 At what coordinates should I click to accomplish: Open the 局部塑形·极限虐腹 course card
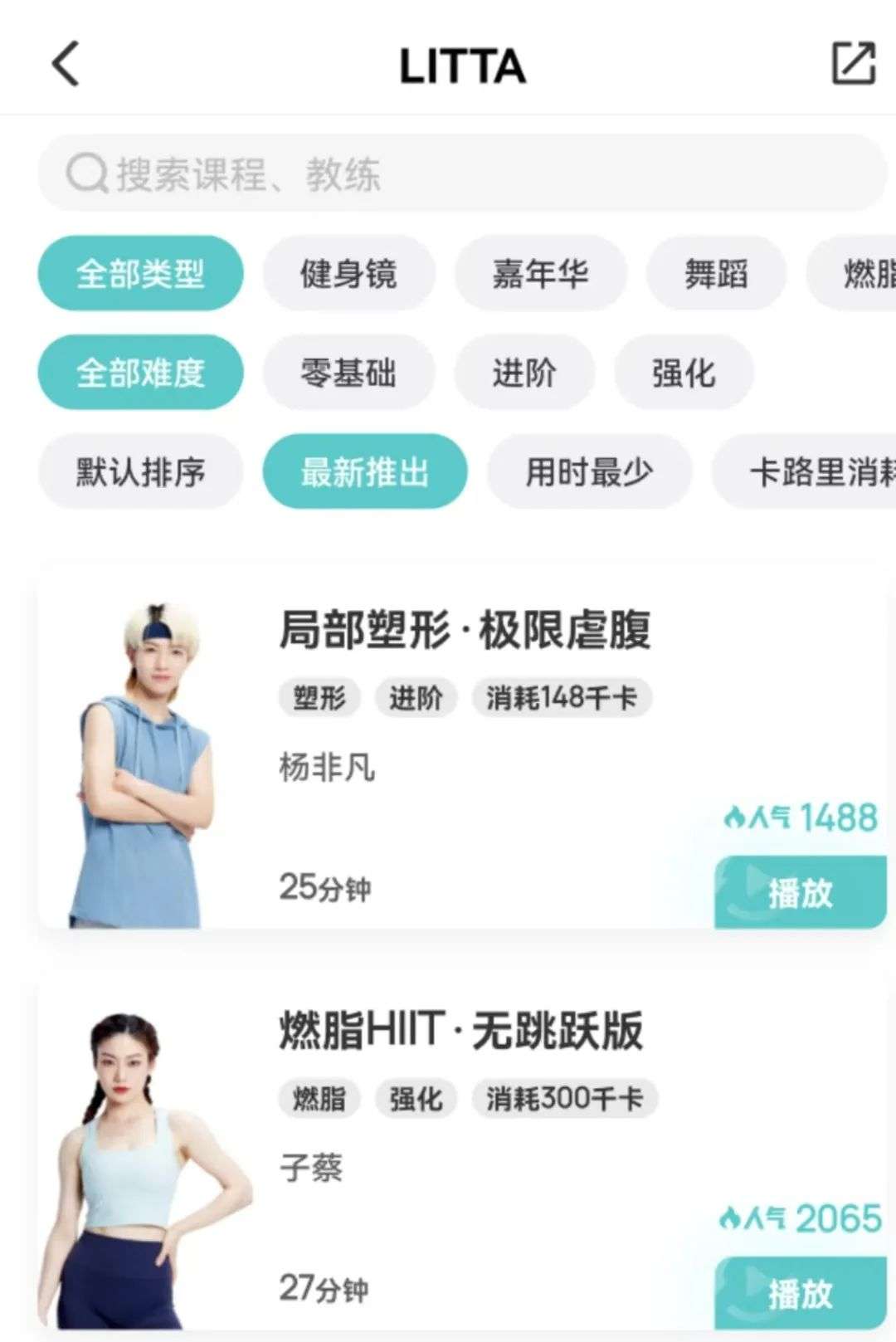click(465, 631)
